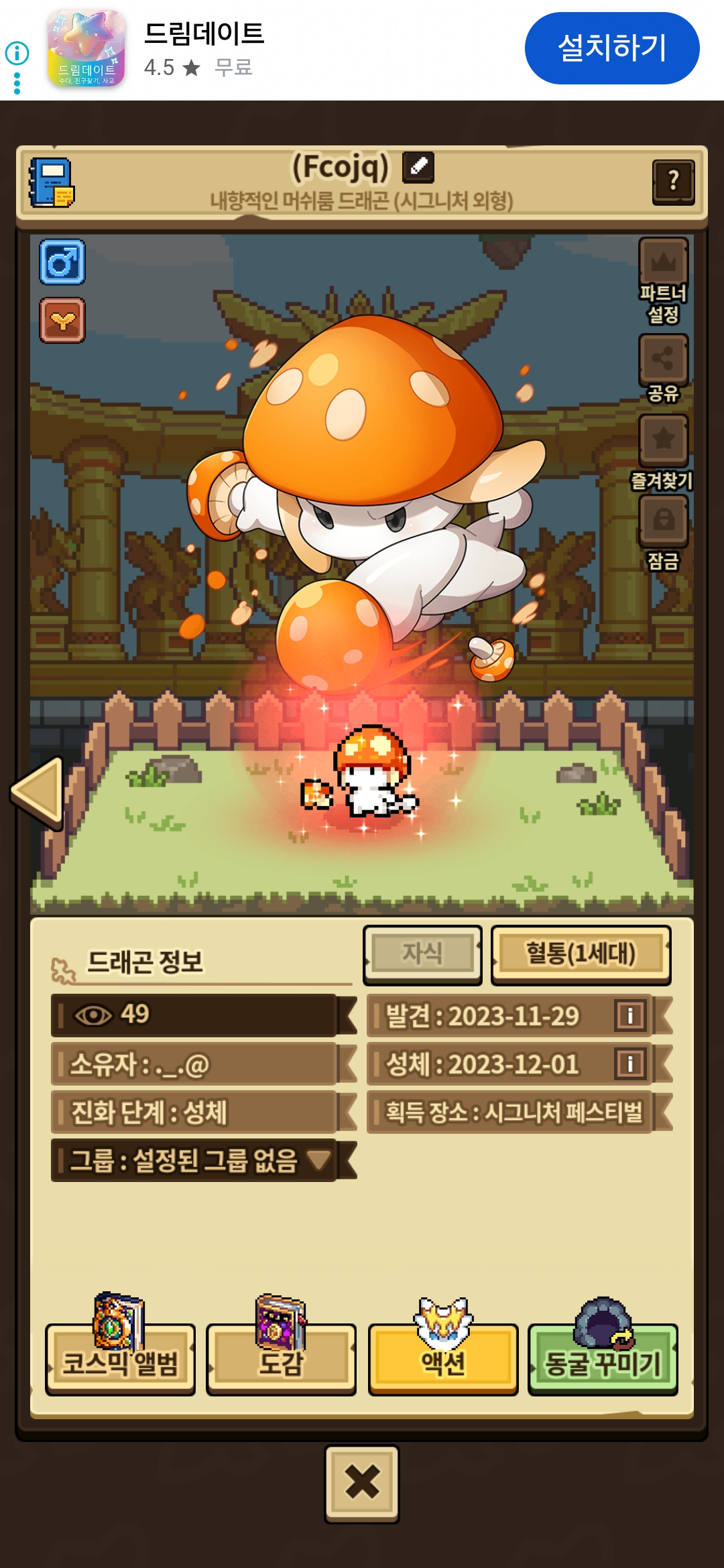Tap the yellow 액션 action button

pos(442,1359)
